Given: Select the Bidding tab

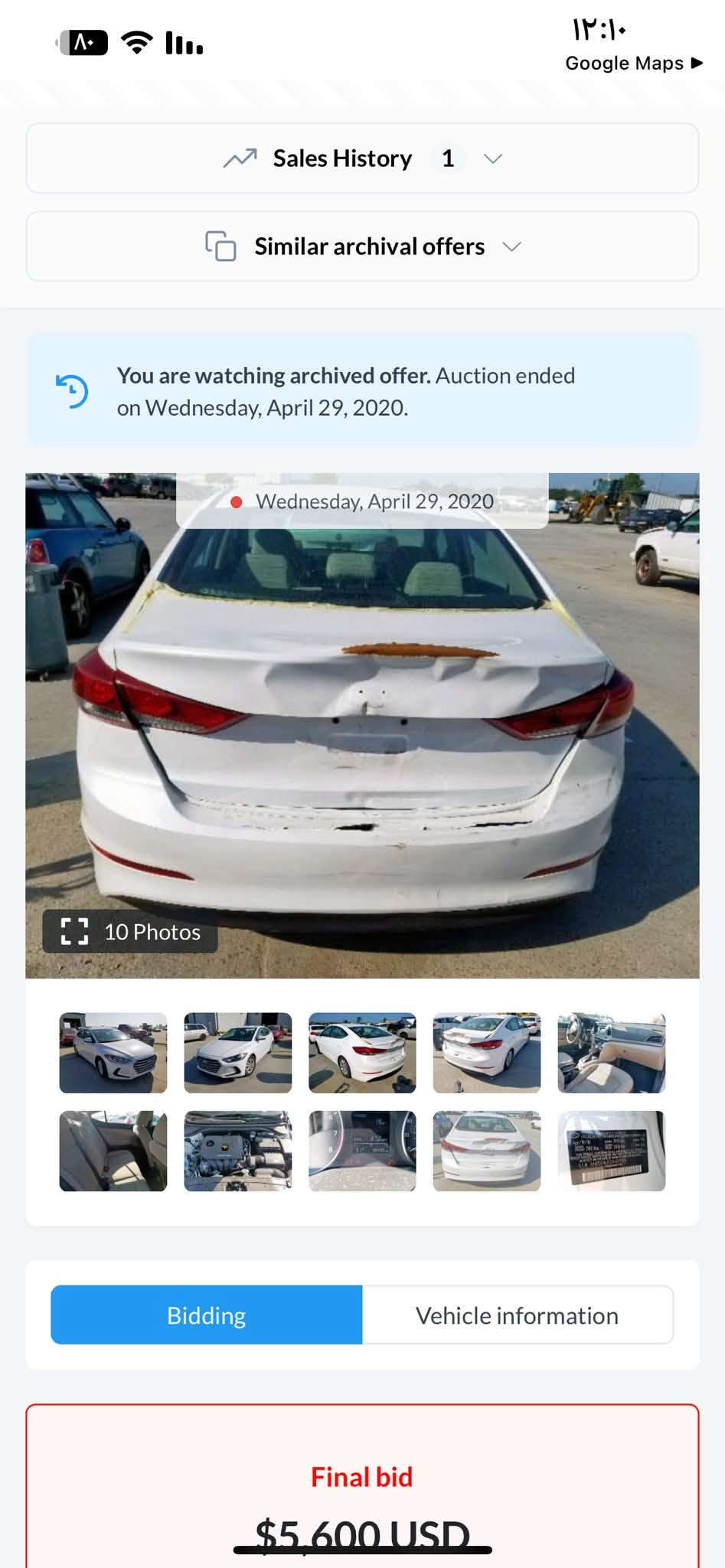Looking at the screenshot, I should (x=207, y=1315).
